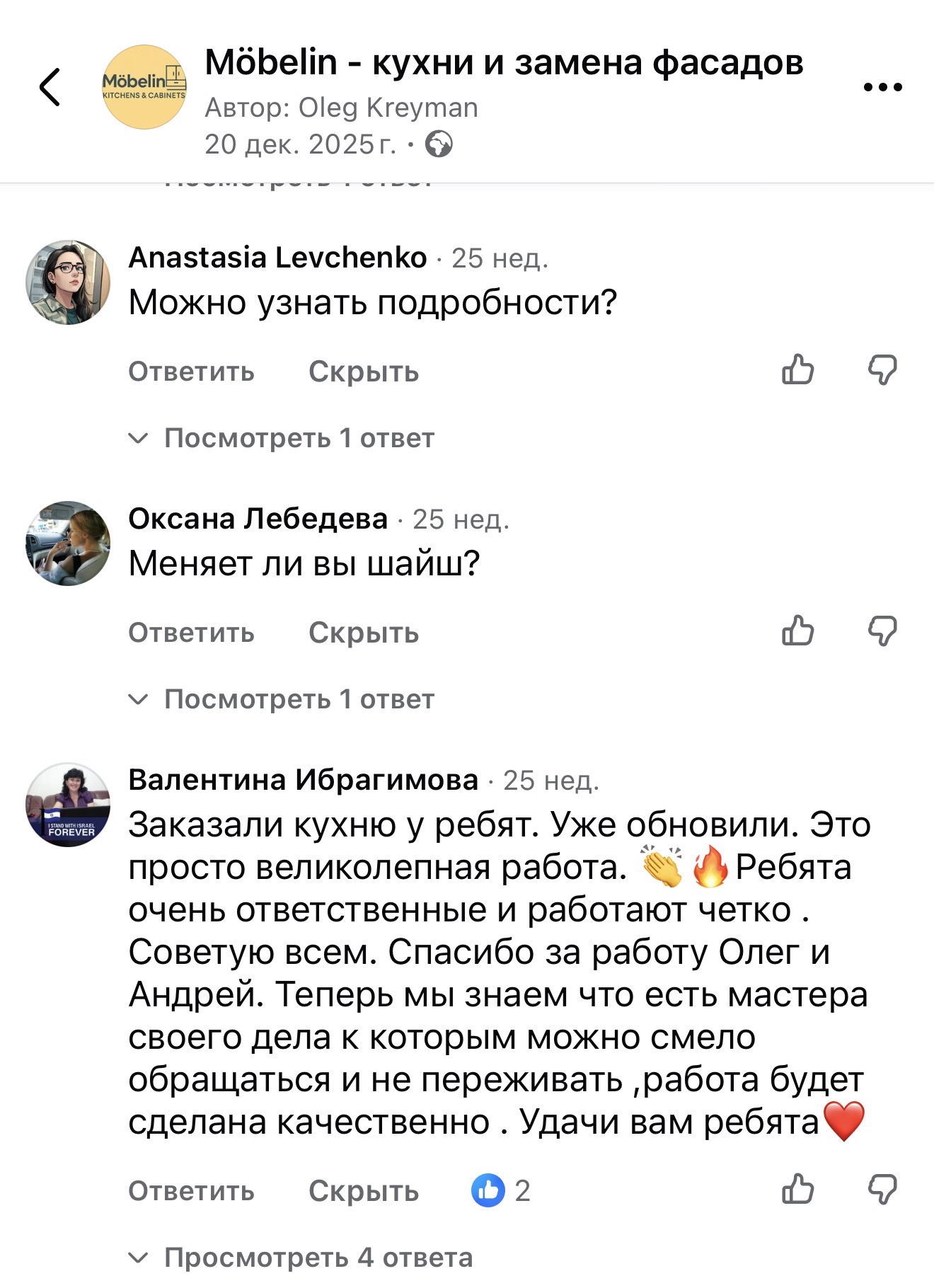View the 2 reactions on Валентина's comment
Screen dimensions: 934x1288
tap(501, 1190)
